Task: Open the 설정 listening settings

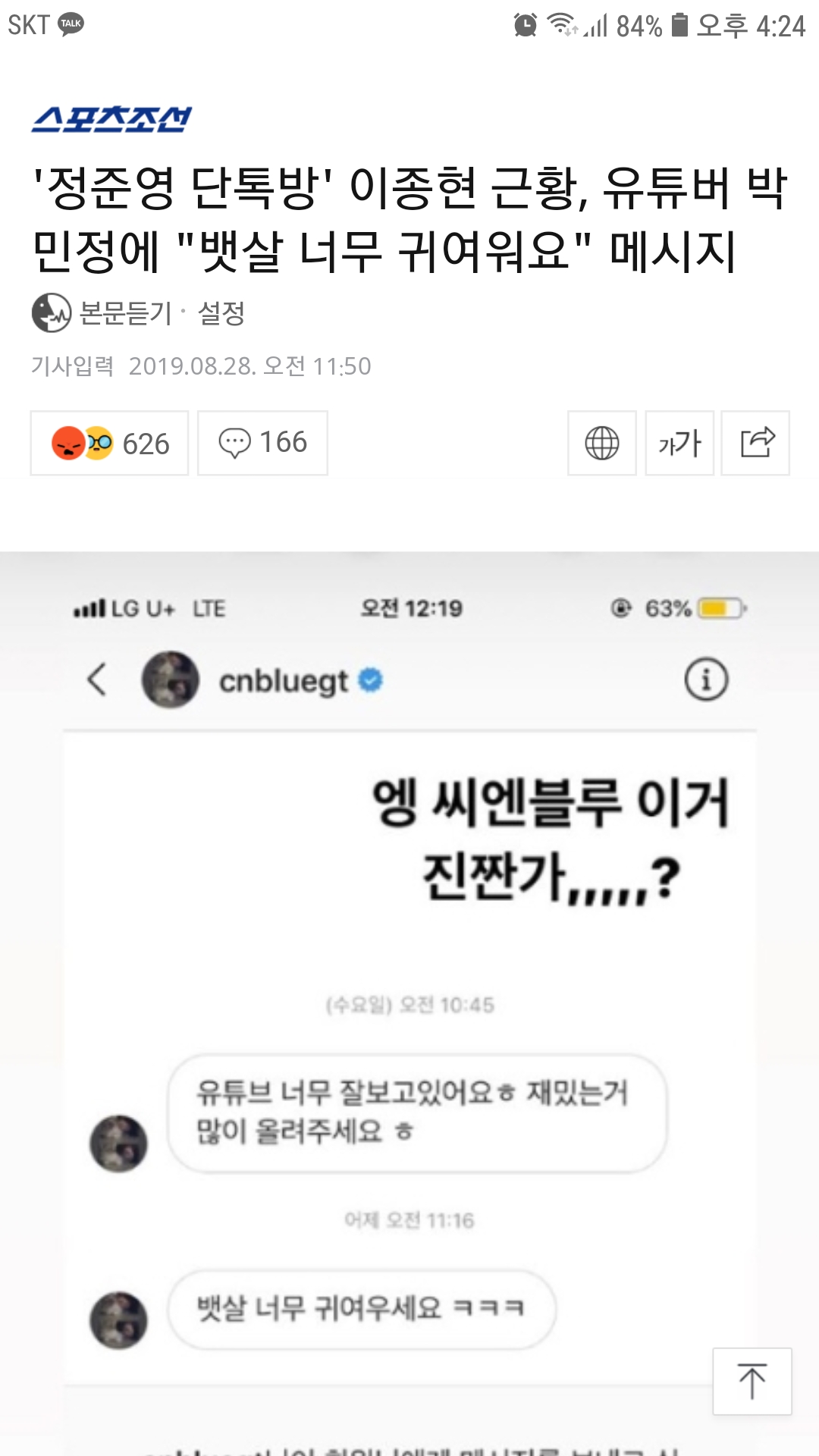Action: coord(221,313)
